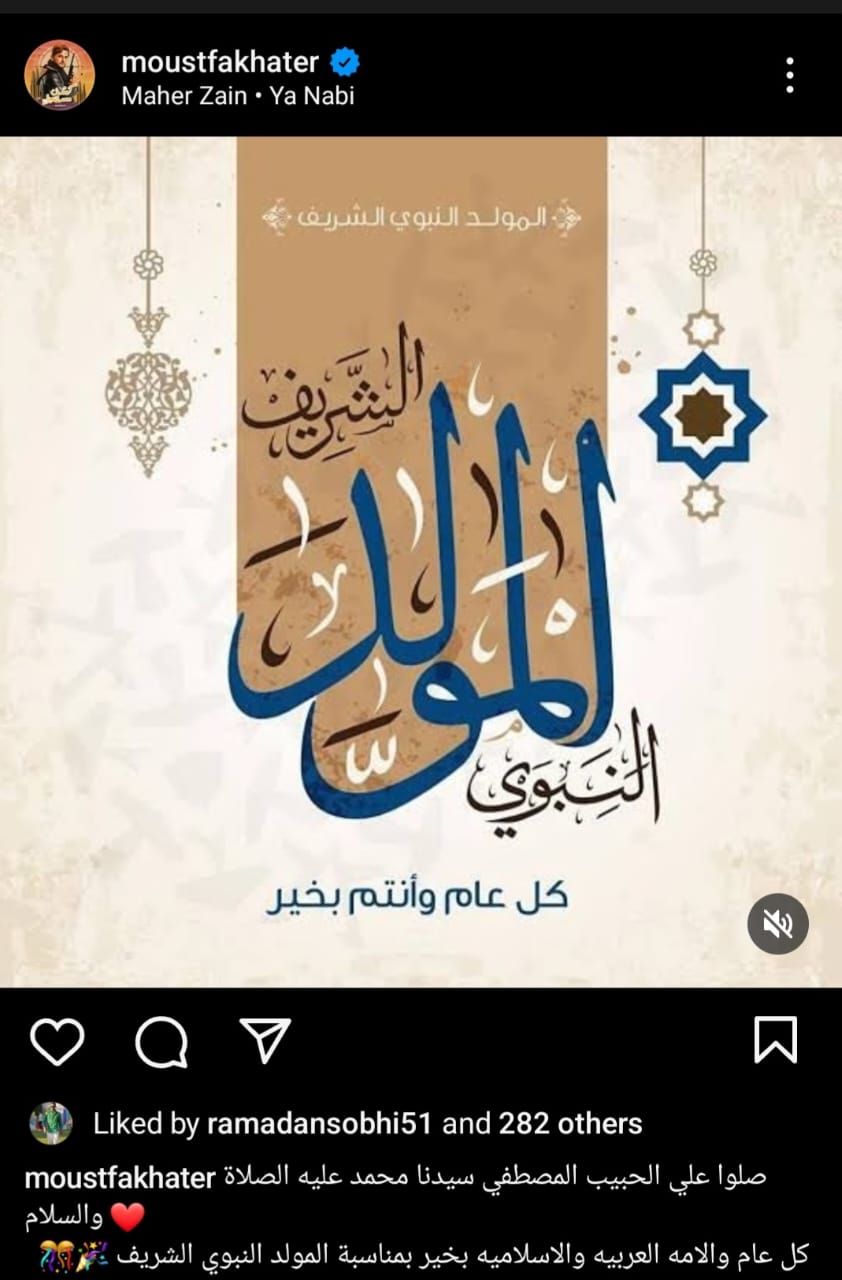Open ramadansobhi51's profile from the likes
Image resolution: width=842 pixels, height=1280 pixels.
[318, 1124]
